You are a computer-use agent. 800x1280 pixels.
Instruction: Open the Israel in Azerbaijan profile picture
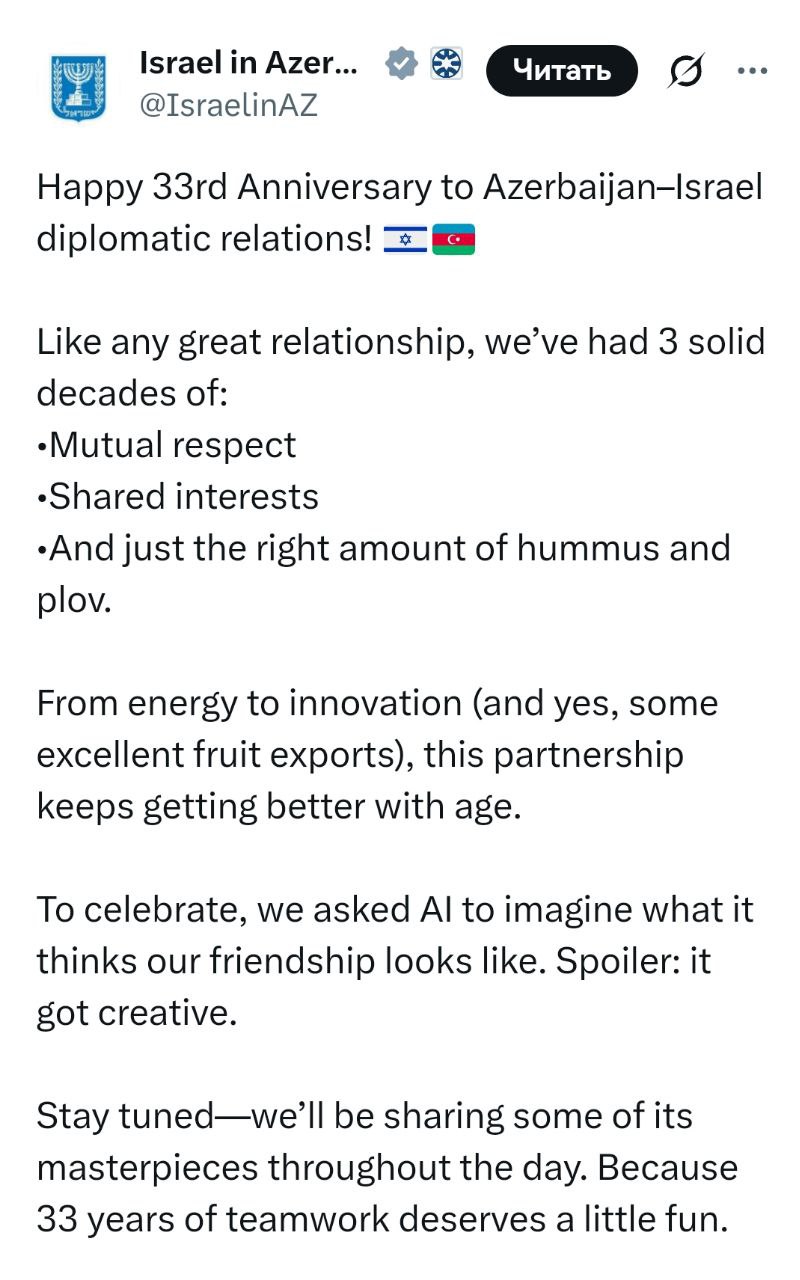78,88
